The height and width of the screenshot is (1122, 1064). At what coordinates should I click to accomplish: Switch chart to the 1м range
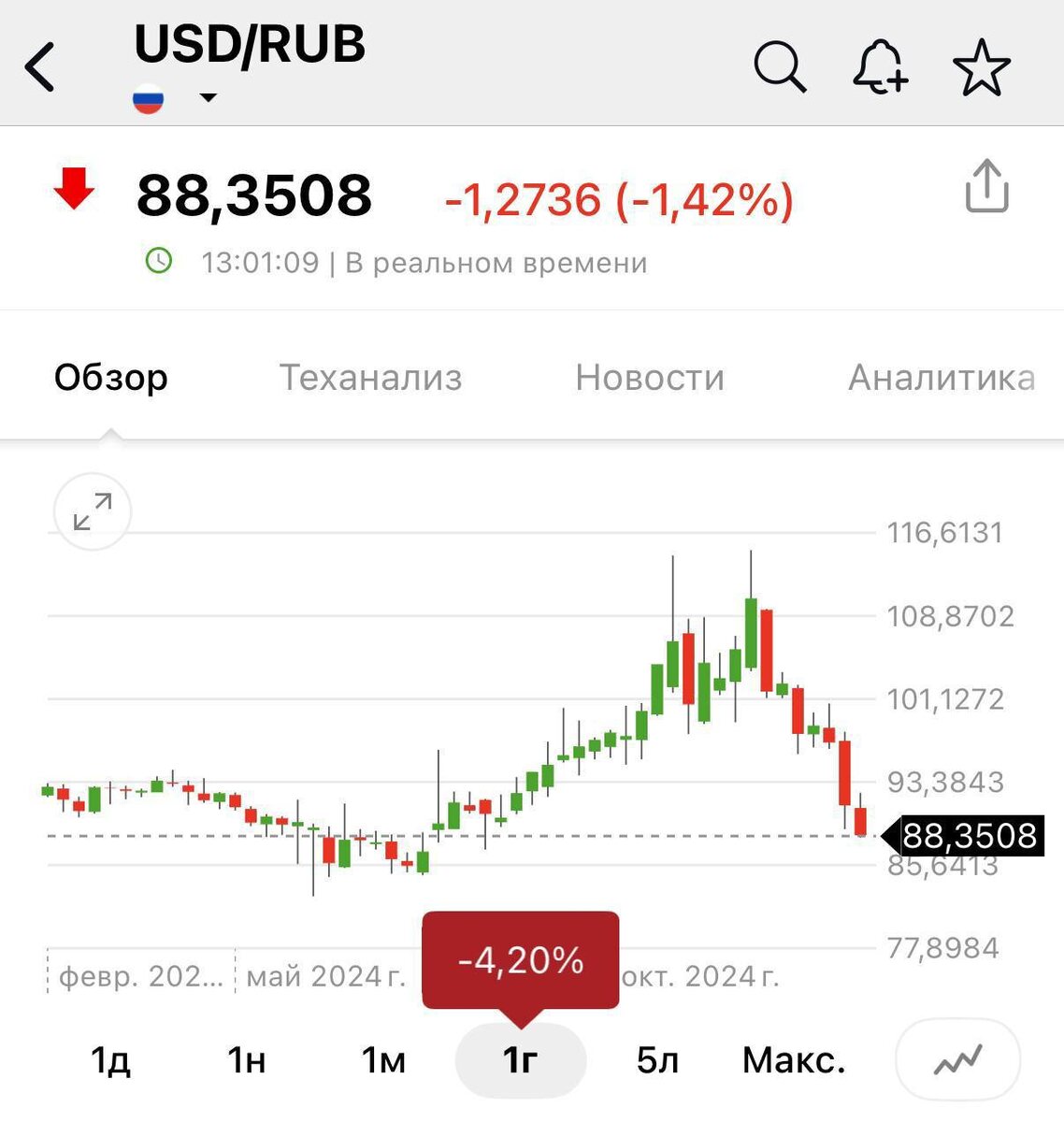click(x=383, y=1060)
